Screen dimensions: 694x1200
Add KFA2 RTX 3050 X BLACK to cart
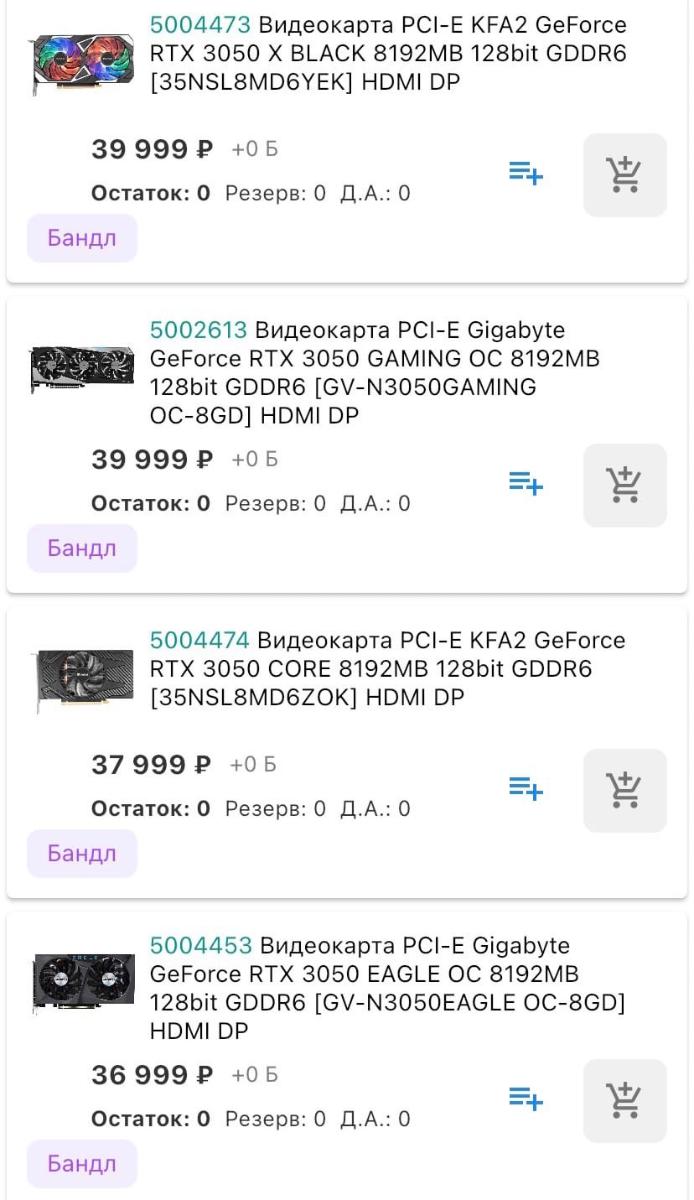click(x=625, y=175)
